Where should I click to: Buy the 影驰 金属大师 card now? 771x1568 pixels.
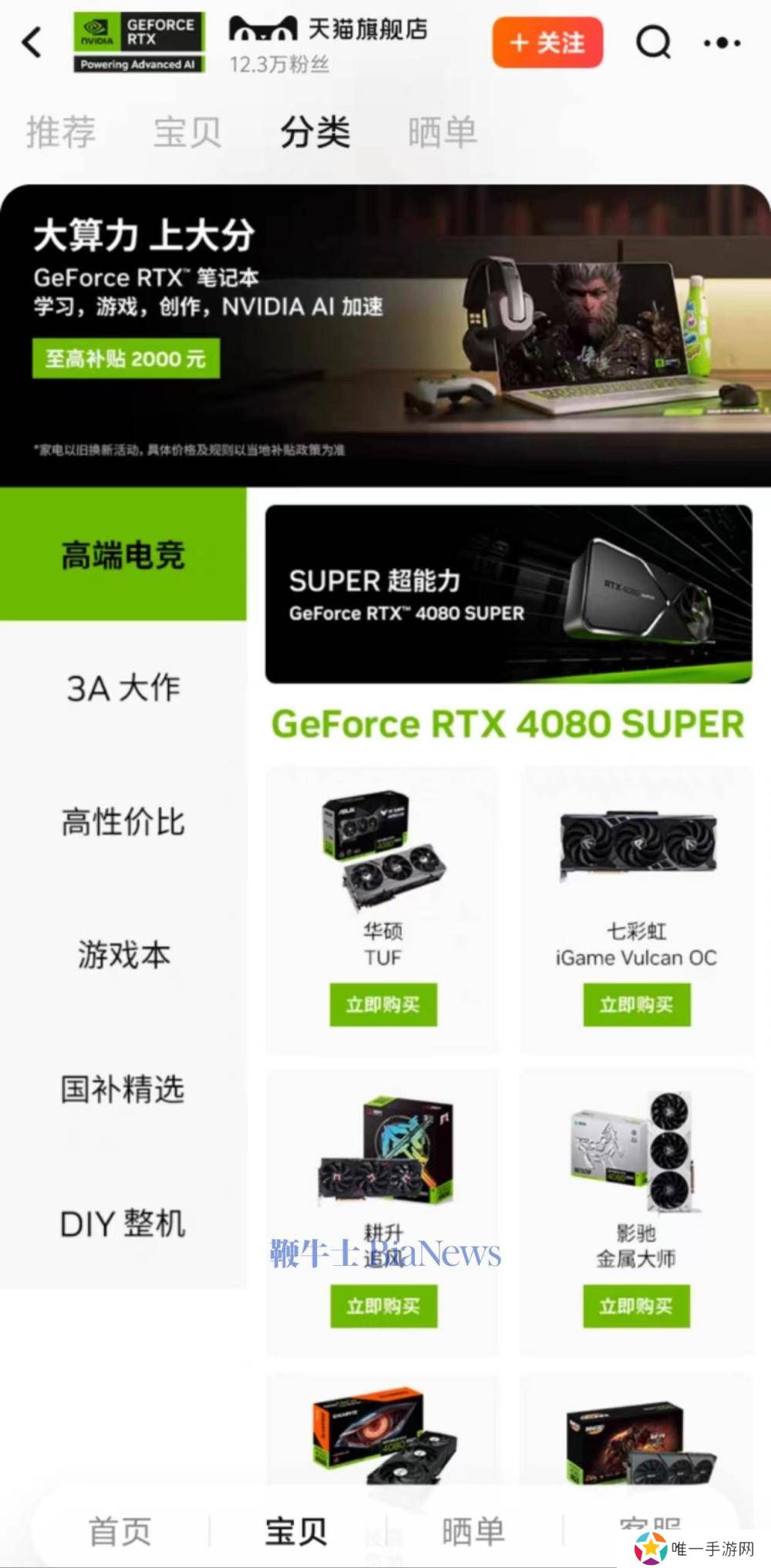click(x=636, y=1306)
